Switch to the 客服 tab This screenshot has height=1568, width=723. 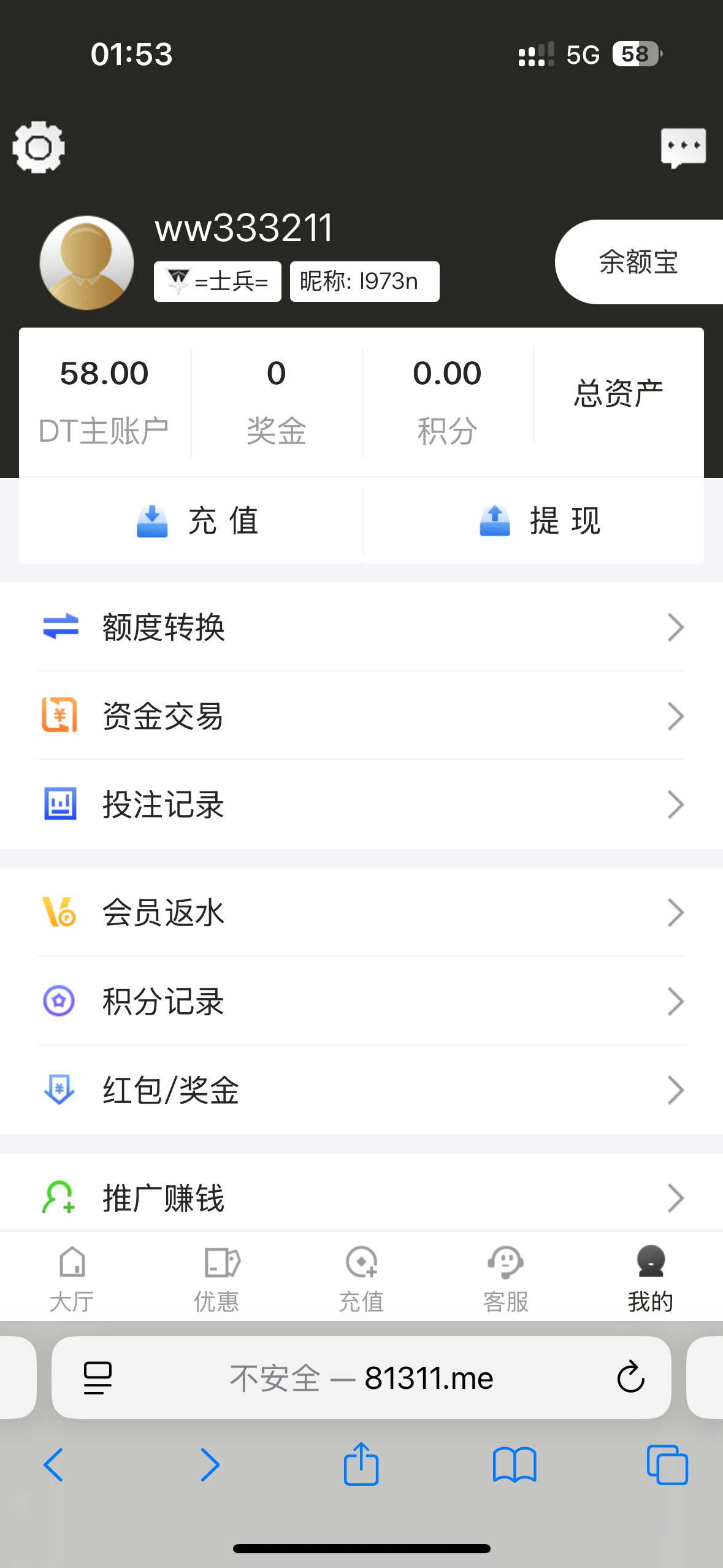coord(506,1277)
